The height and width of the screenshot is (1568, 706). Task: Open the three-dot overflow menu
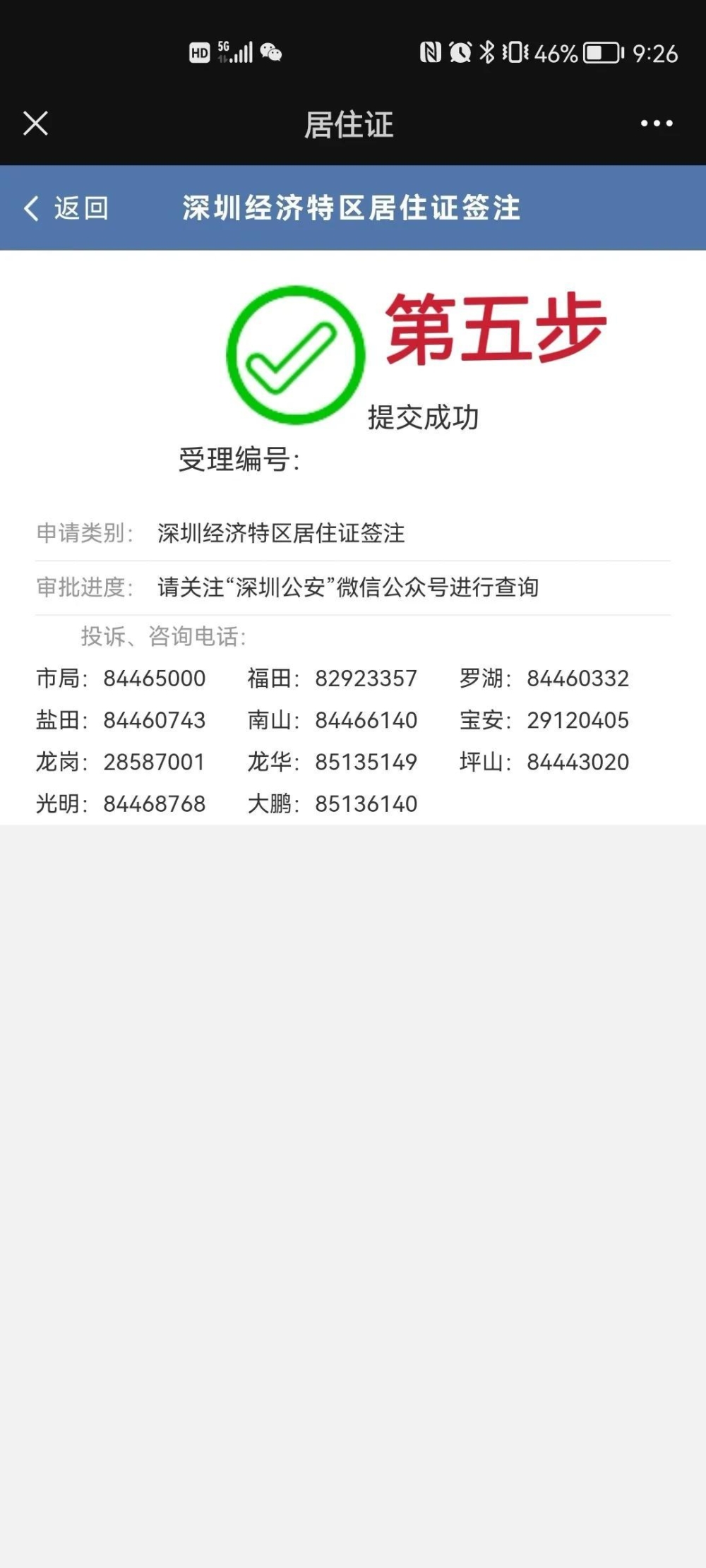click(657, 124)
